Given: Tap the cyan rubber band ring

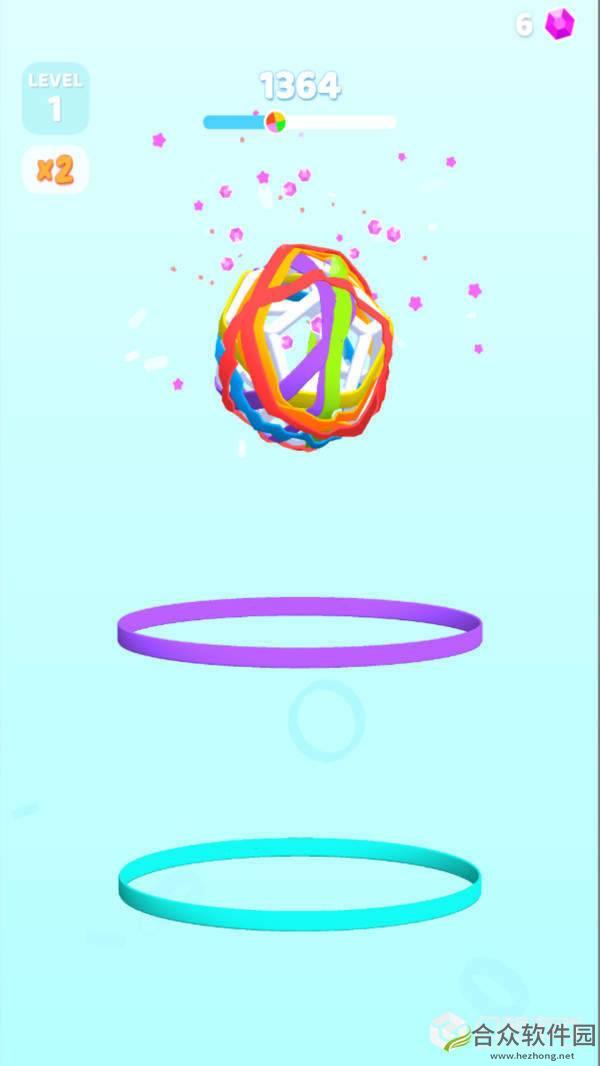Looking at the screenshot, I should coord(300,884).
